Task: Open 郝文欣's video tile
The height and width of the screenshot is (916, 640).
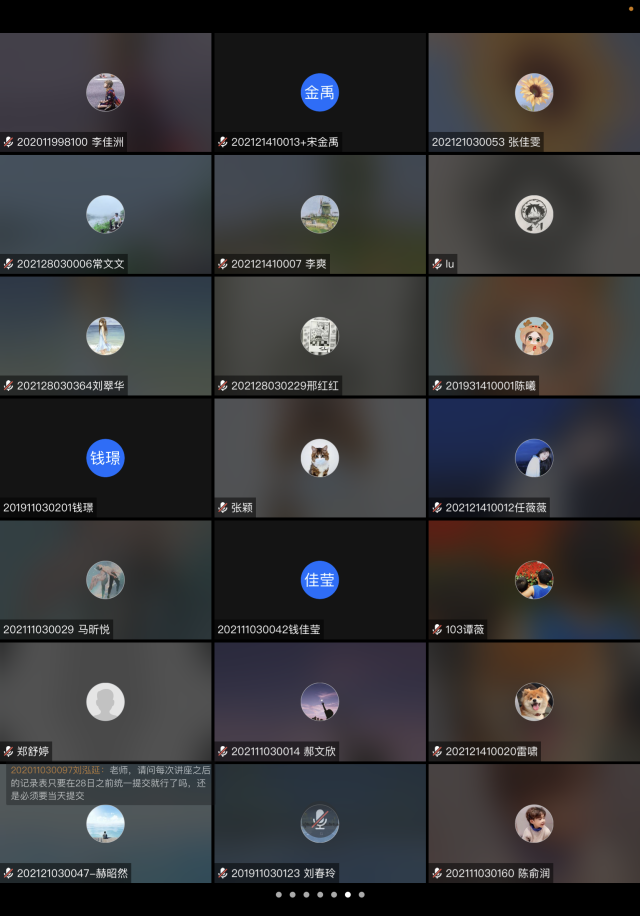Action: tap(320, 702)
